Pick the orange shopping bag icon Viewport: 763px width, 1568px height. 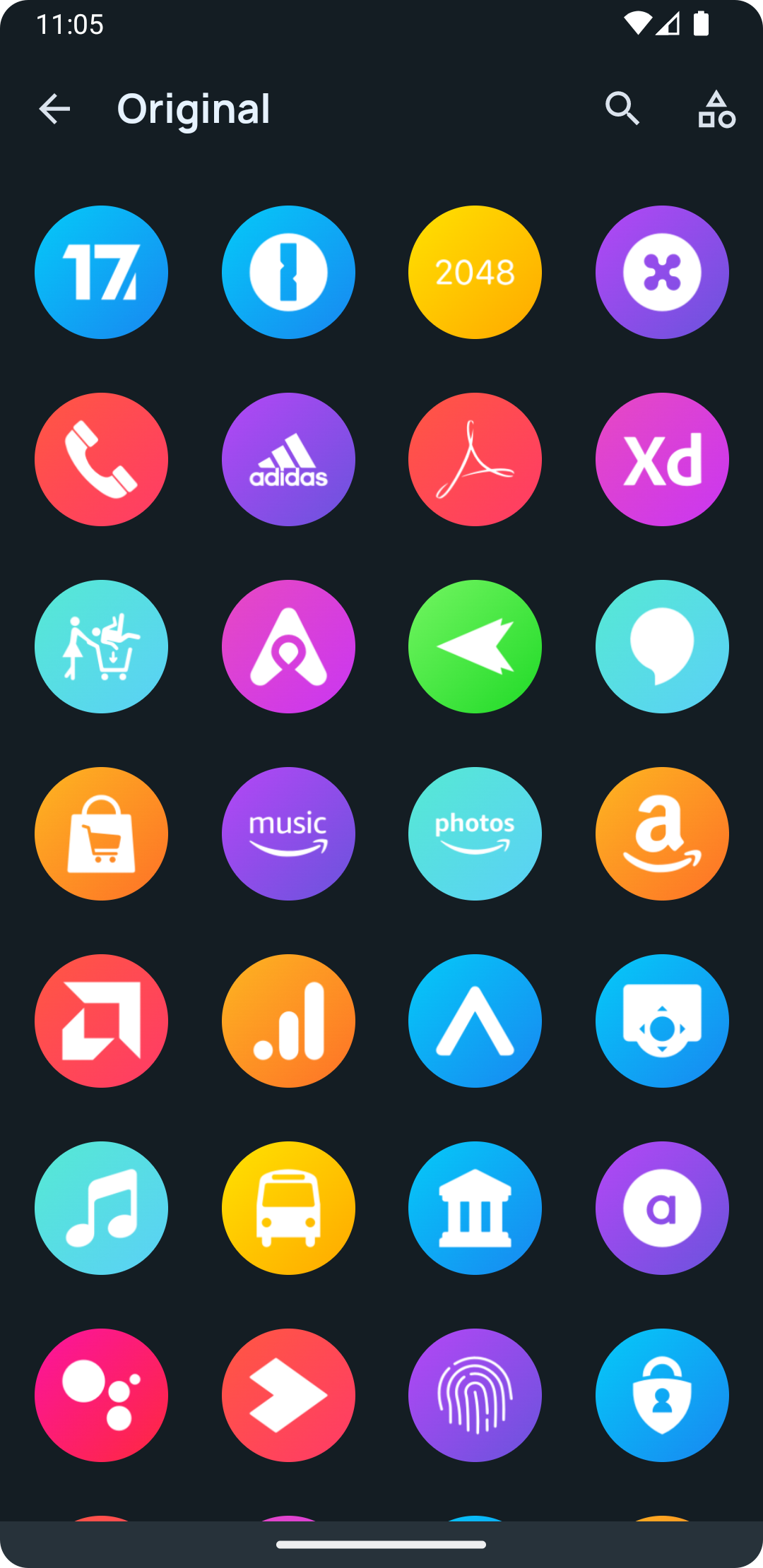(101, 833)
